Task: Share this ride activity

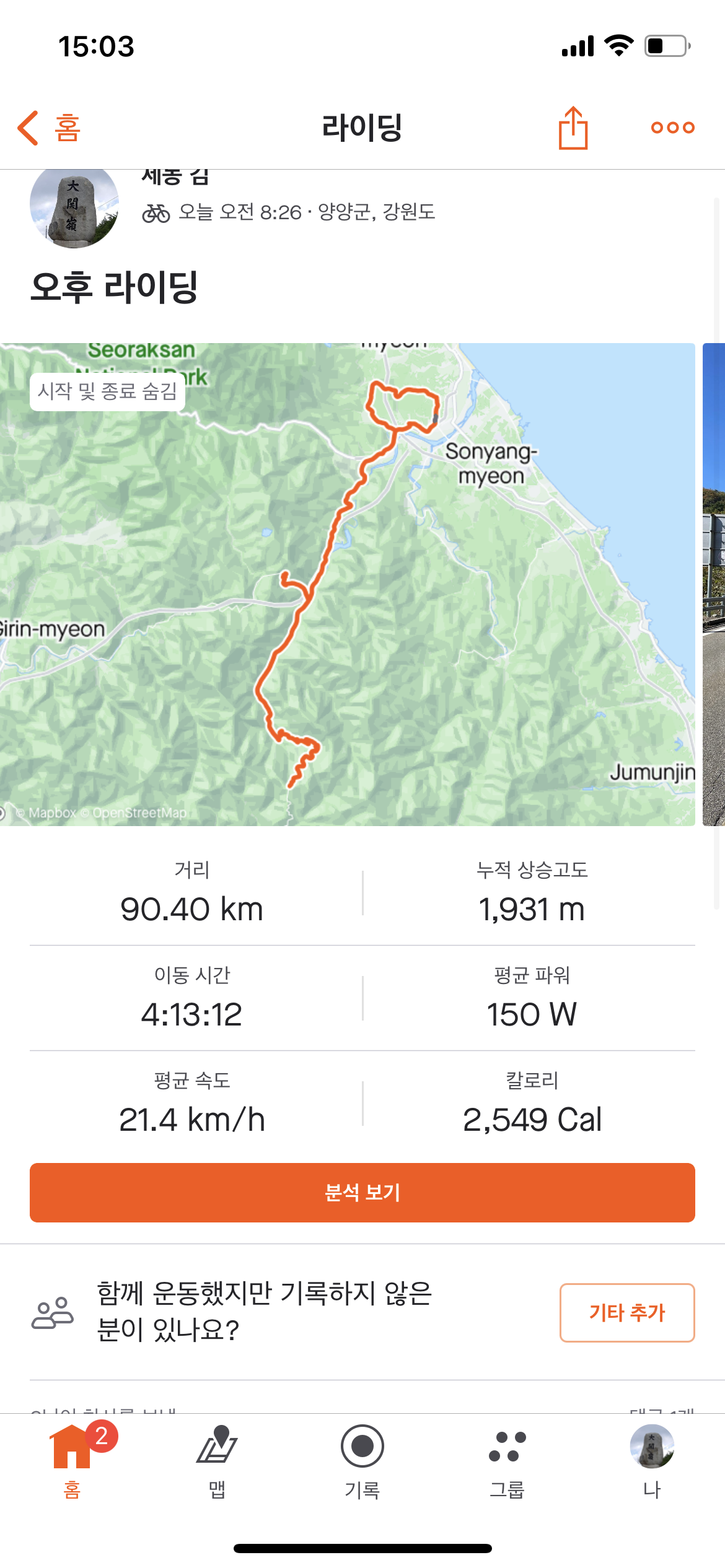Action: [x=573, y=128]
